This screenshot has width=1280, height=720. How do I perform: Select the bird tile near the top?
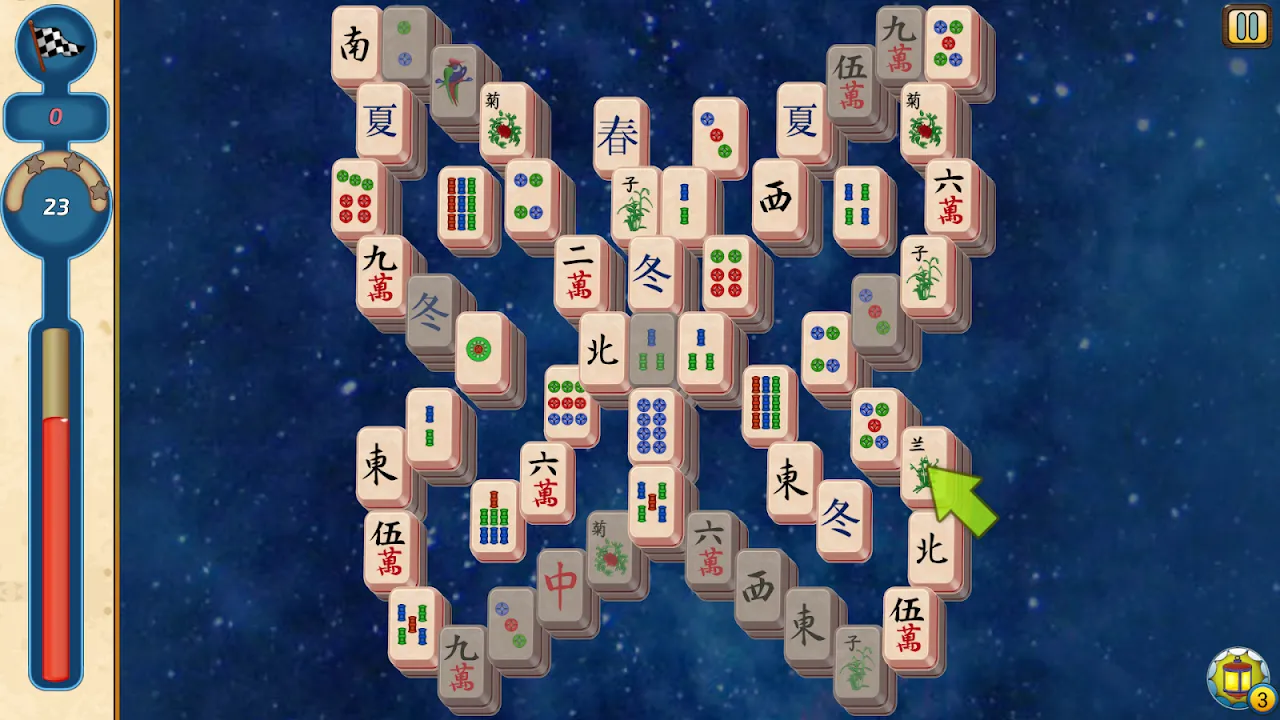tap(455, 82)
